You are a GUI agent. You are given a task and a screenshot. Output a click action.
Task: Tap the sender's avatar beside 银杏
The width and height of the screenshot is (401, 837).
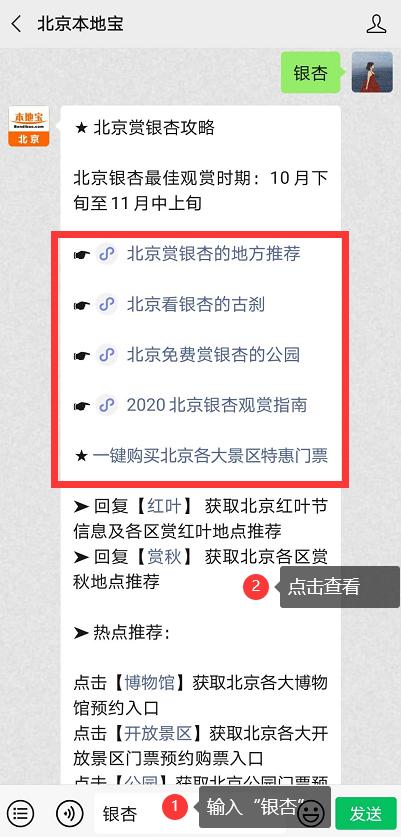coord(372,73)
